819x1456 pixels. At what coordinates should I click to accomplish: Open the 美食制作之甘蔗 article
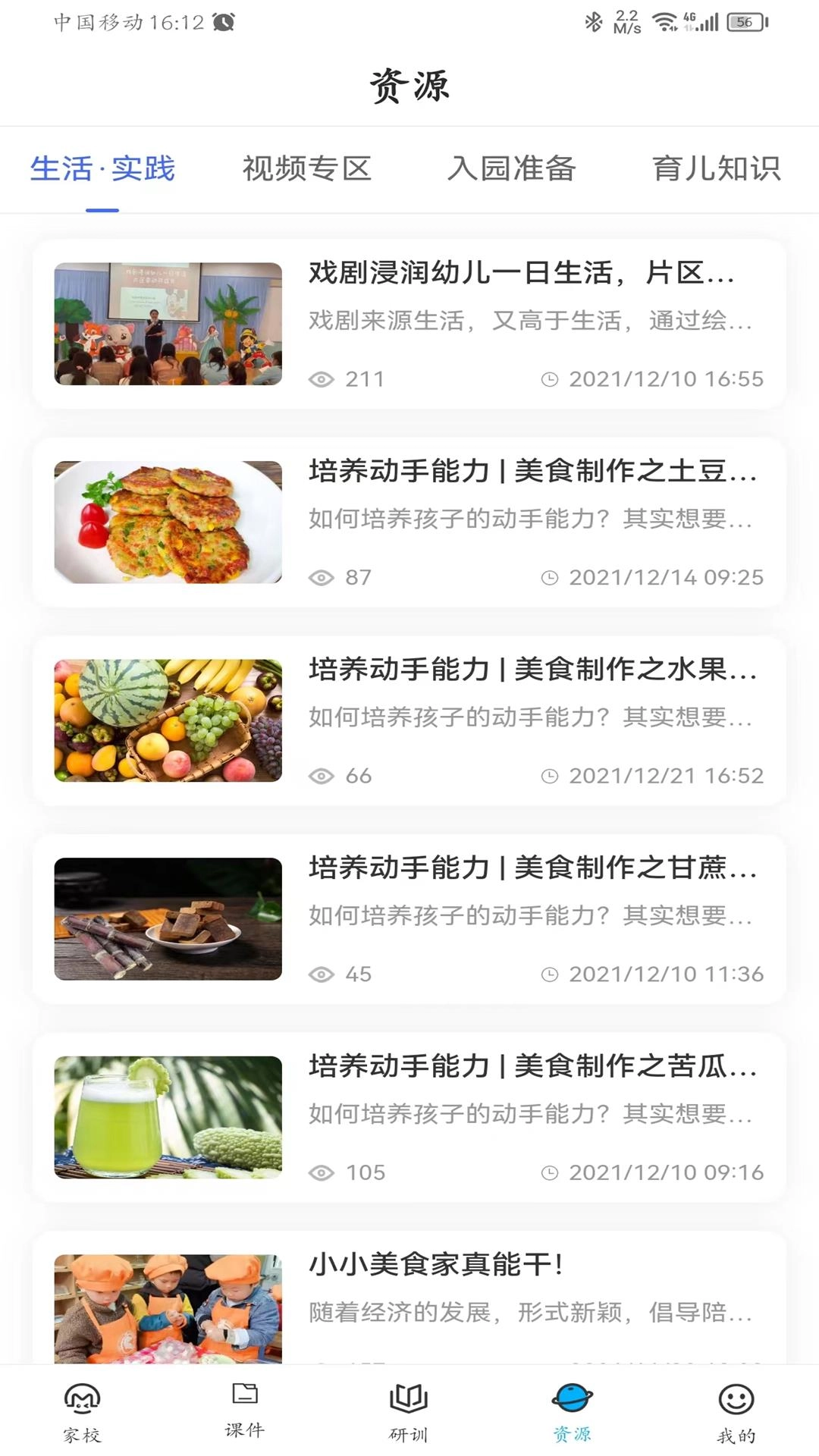pos(409,919)
